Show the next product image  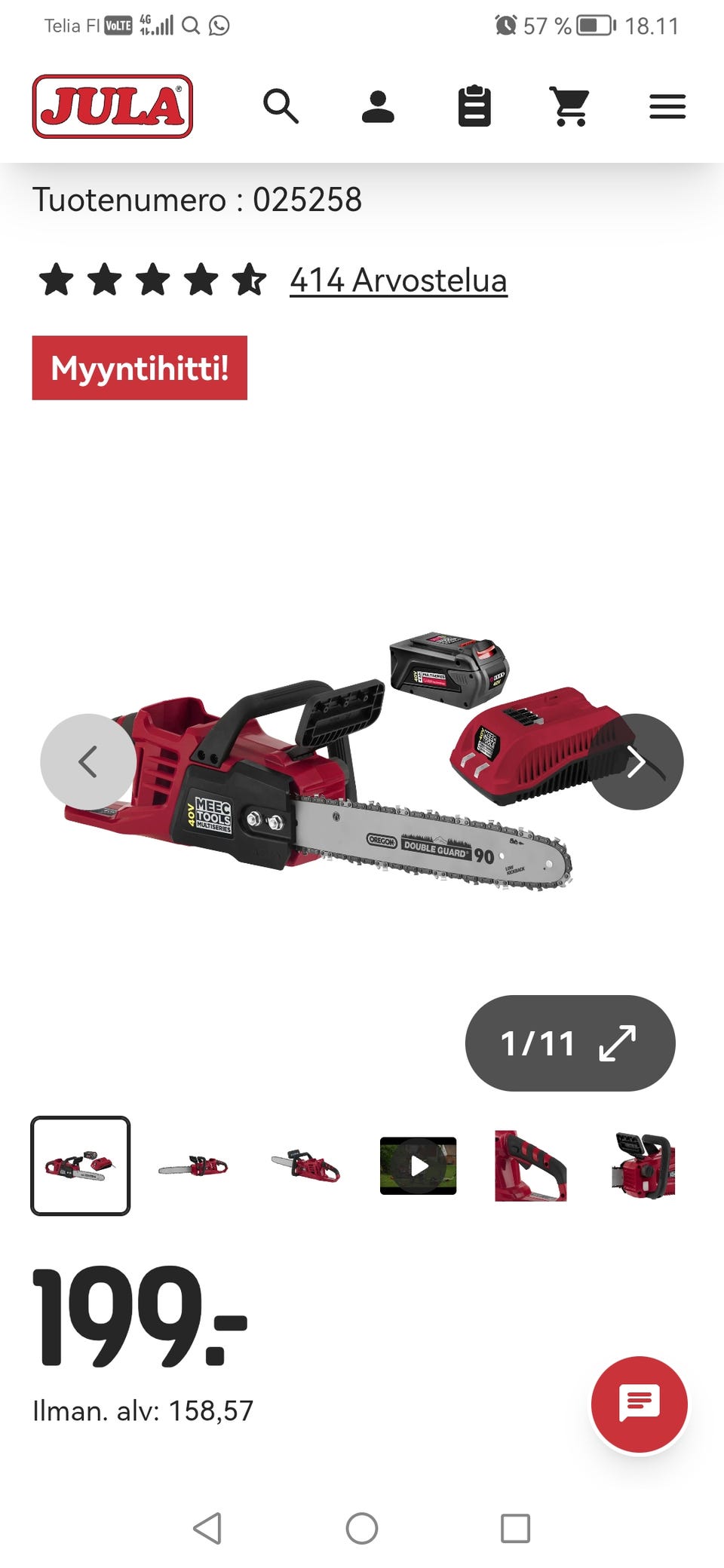point(636,761)
